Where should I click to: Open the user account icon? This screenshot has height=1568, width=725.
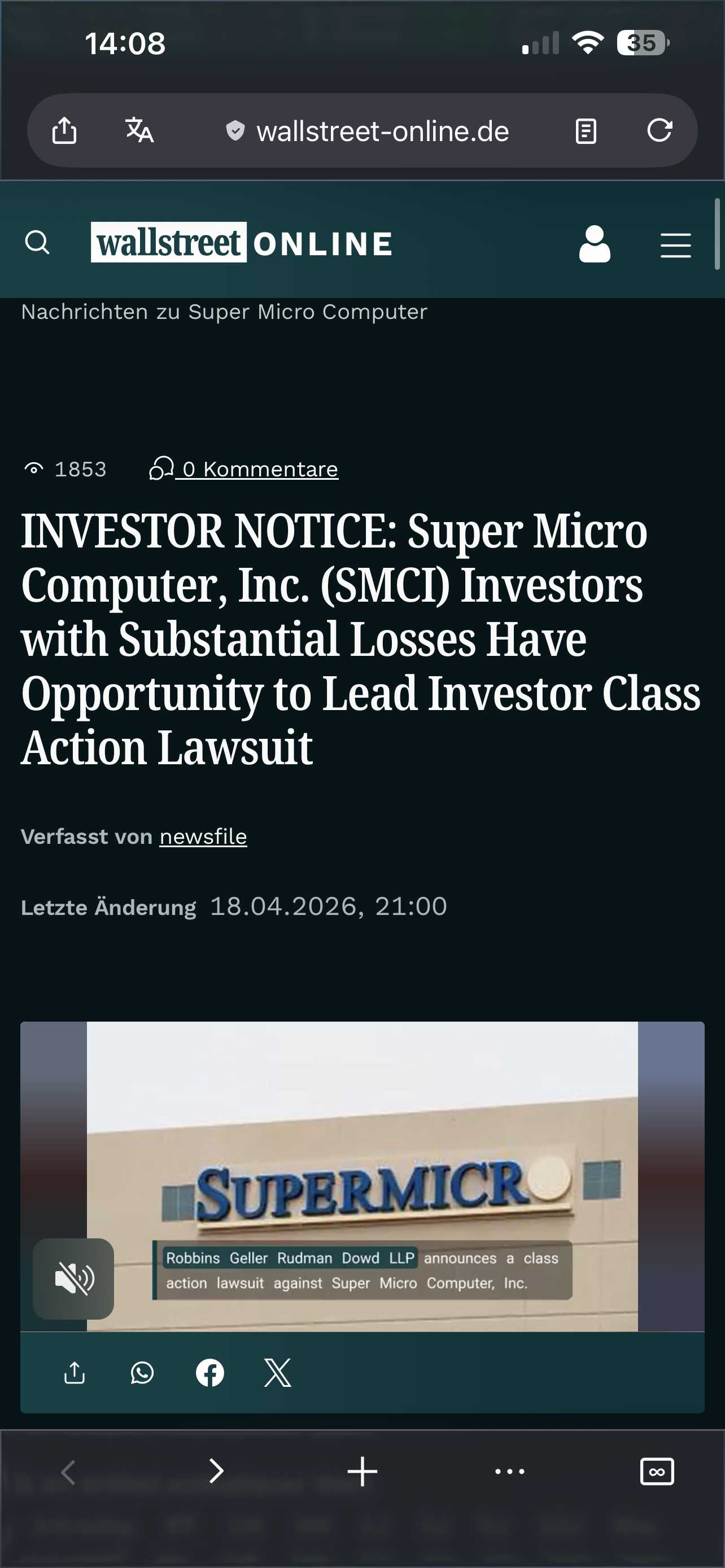pyautogui.click(x=594, y=244)
